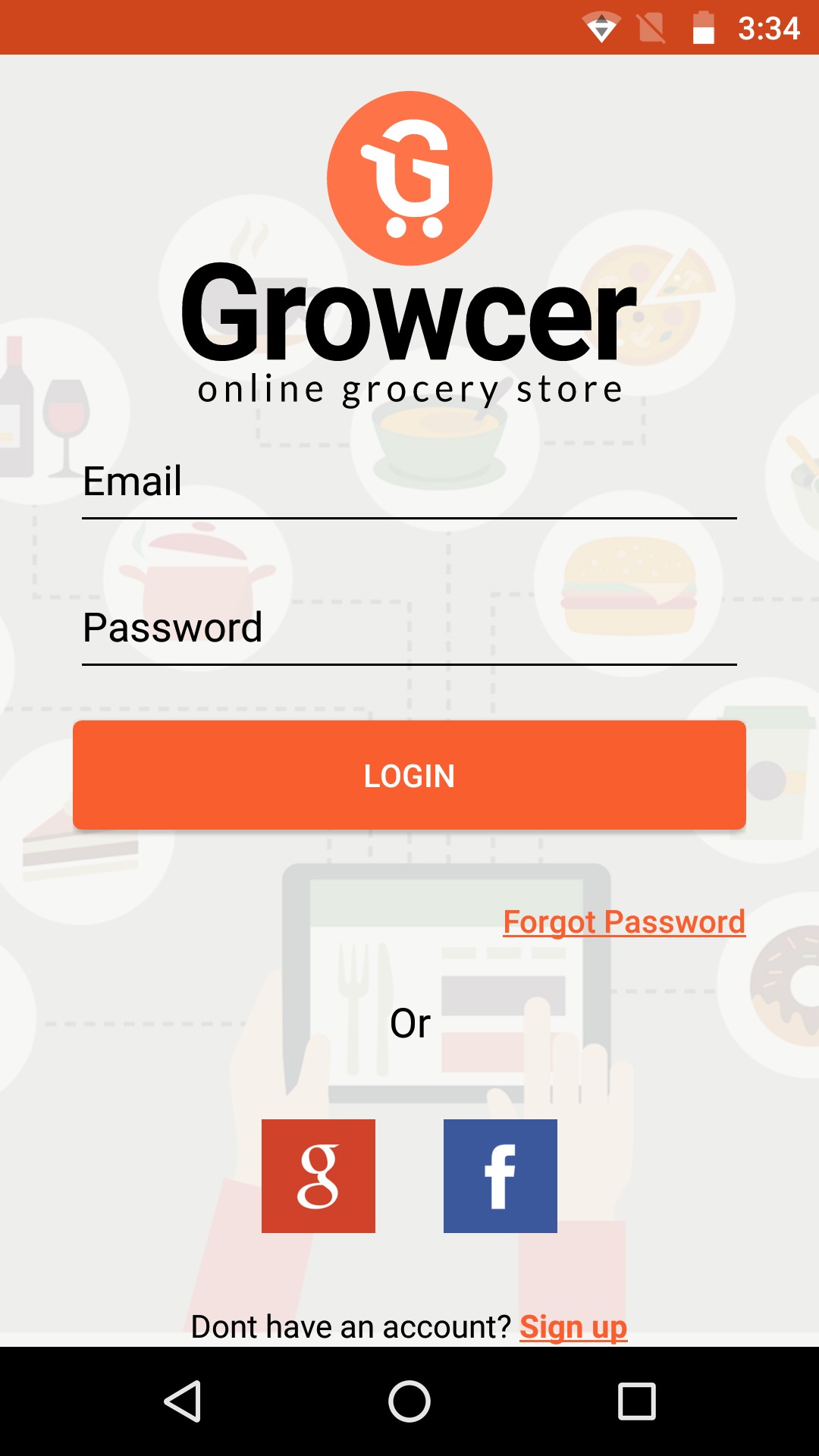Tap the Email input field
Image resolution: width=819 pixels, height=1456 pixels.
click(x=409, y=482)
